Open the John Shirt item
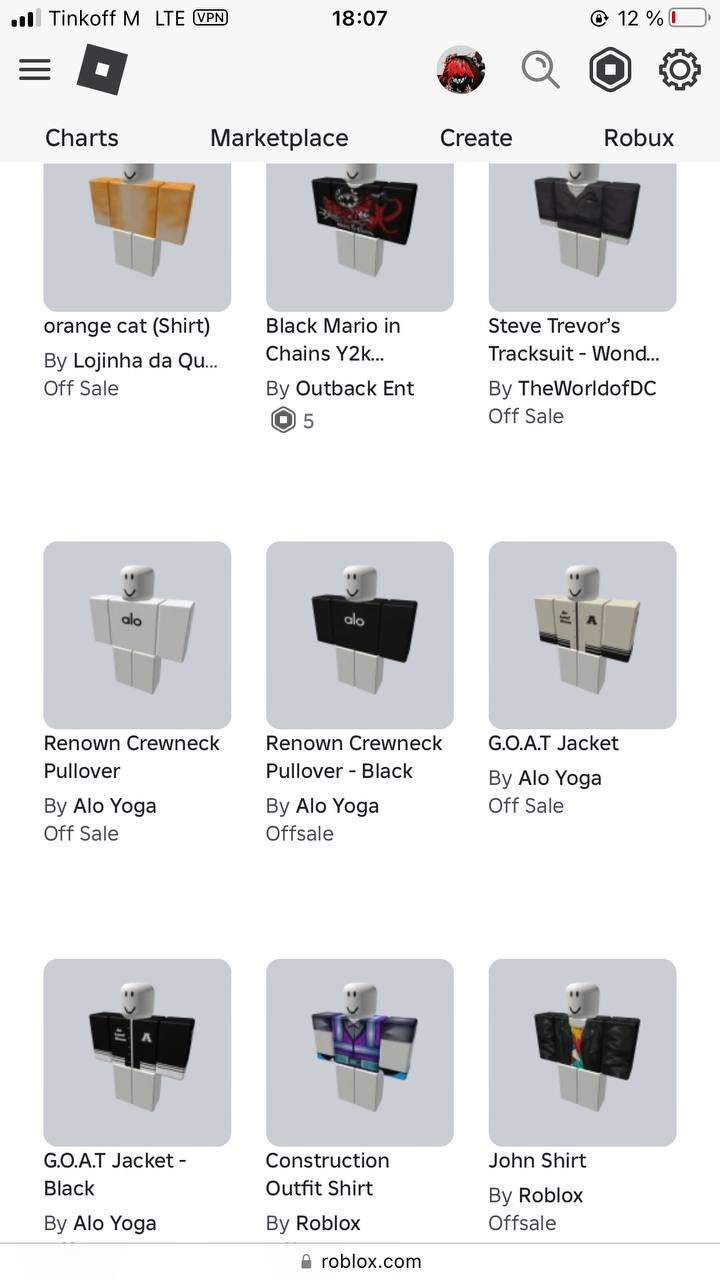720x1280 pixels. [582, 1052]
